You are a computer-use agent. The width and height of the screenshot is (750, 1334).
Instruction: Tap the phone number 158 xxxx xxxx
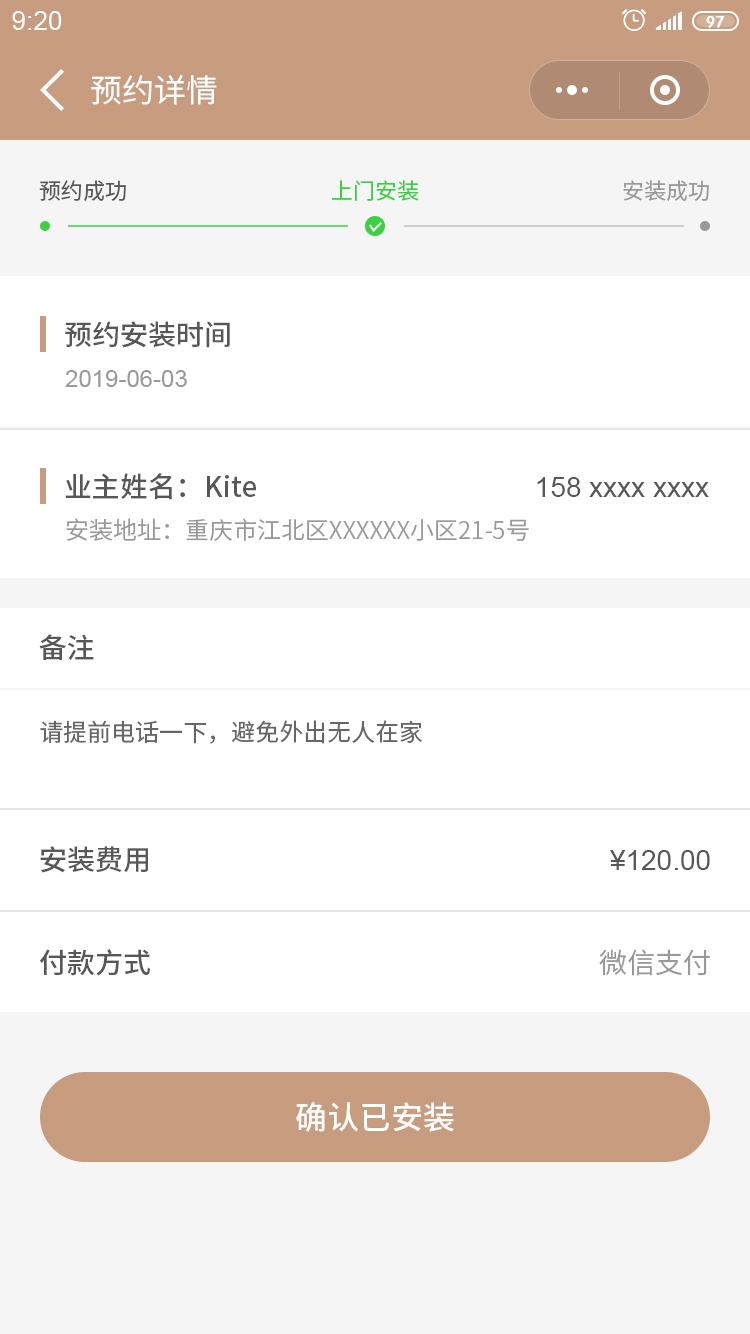tap(623, 487)
